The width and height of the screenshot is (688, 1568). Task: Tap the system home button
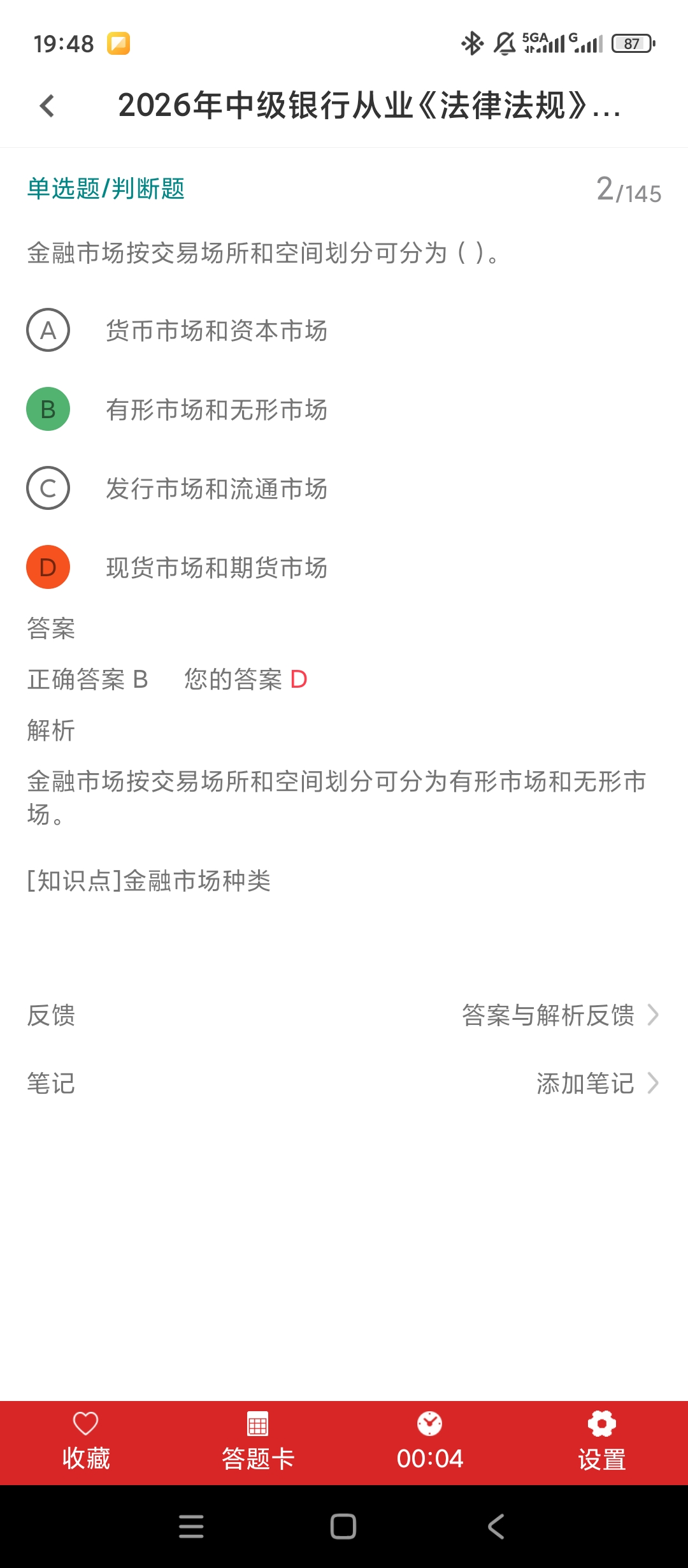tap(343, 1527)
